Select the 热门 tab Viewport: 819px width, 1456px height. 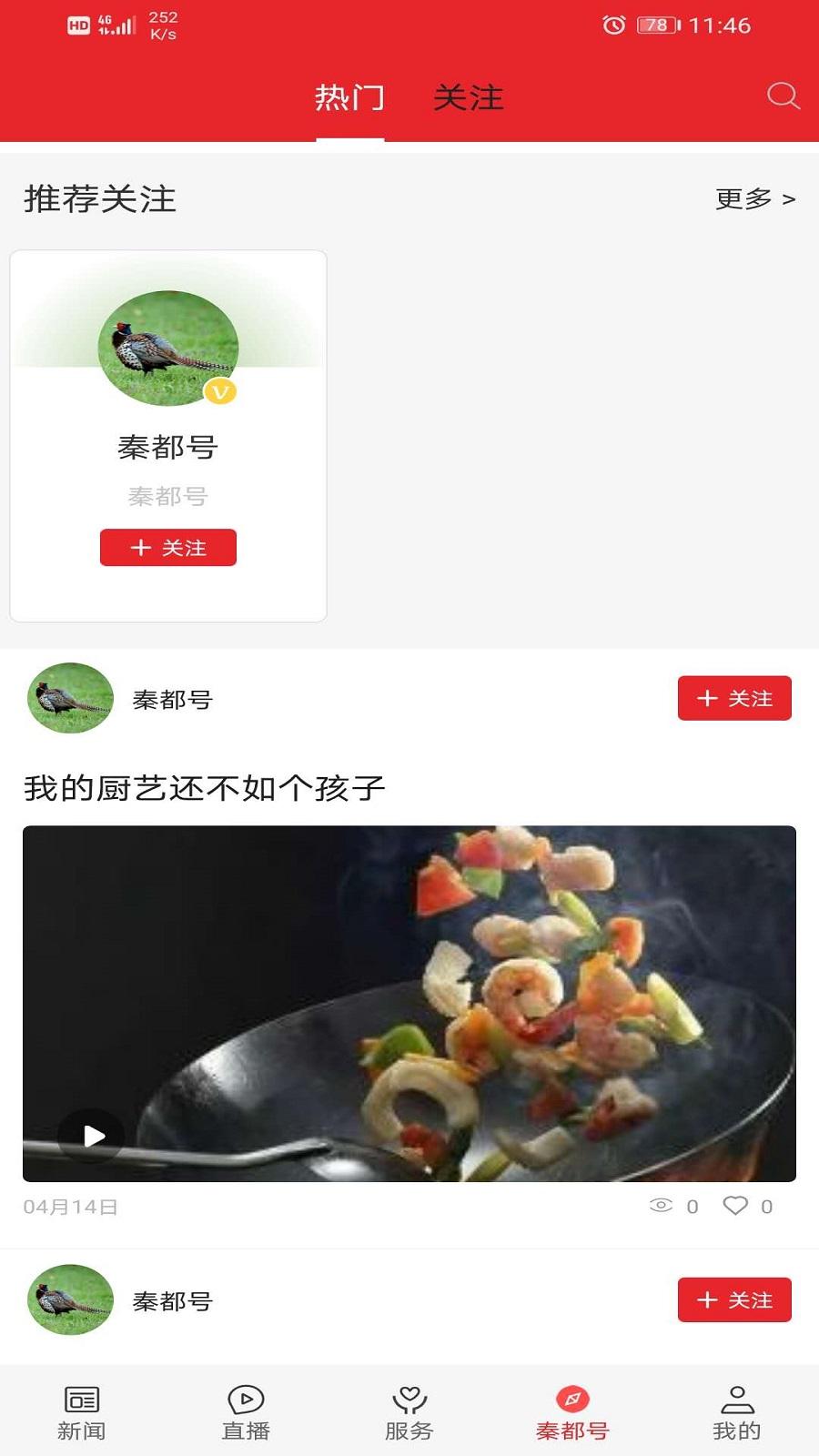click(349, 99)
